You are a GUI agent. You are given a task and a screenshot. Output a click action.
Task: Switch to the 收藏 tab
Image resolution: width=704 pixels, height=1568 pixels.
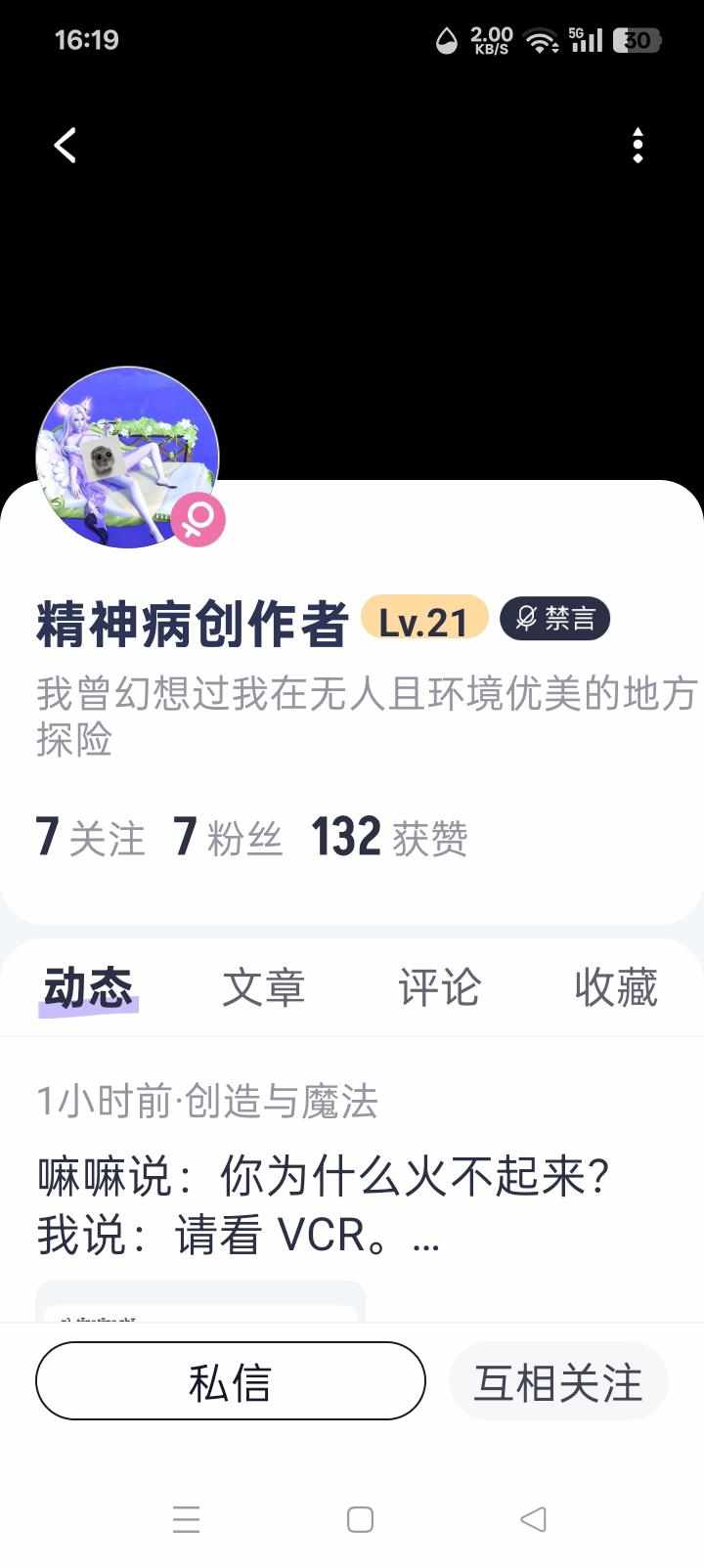[615, 987]
